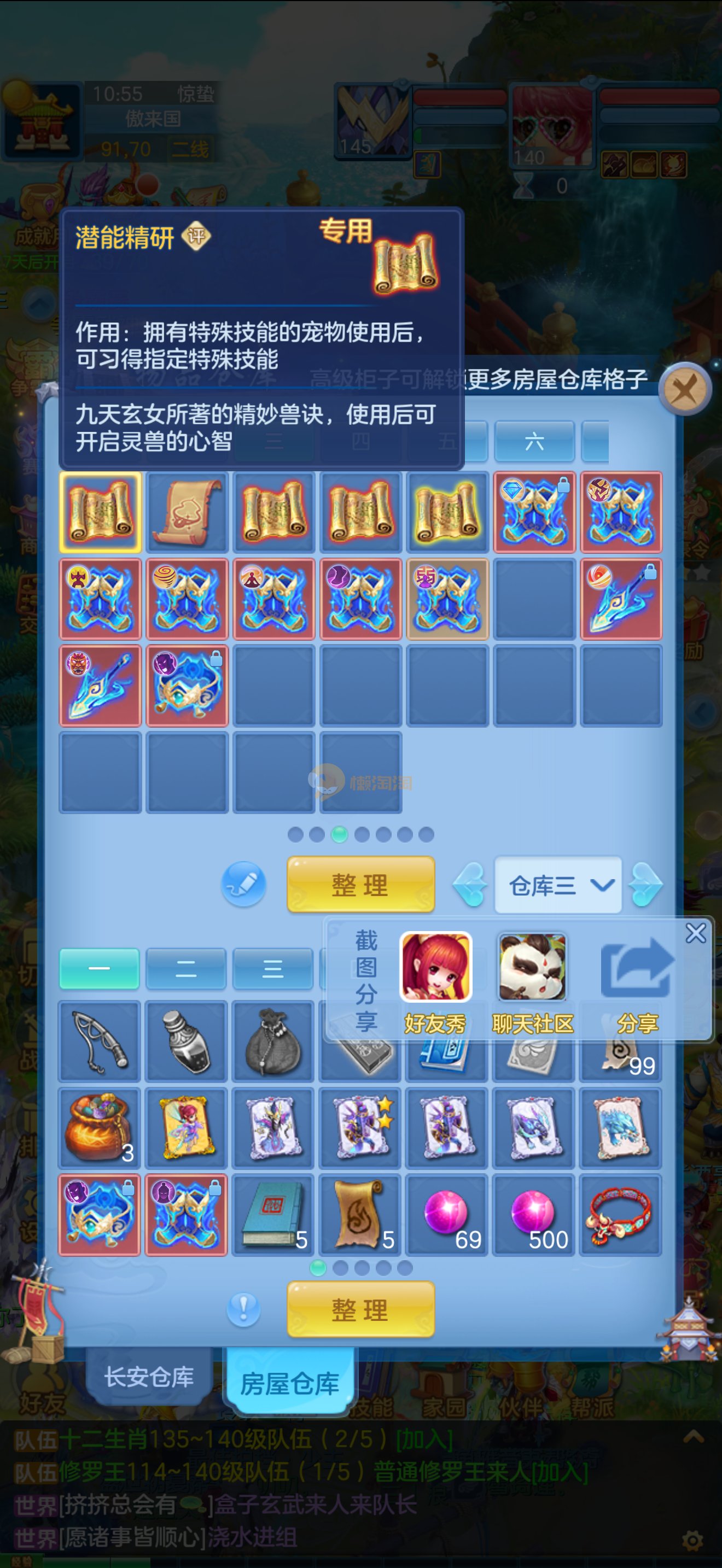Screen dimensions: 722x1568
Task: Go to next warehouse with right arrow
Action: [x=645, y=885]
